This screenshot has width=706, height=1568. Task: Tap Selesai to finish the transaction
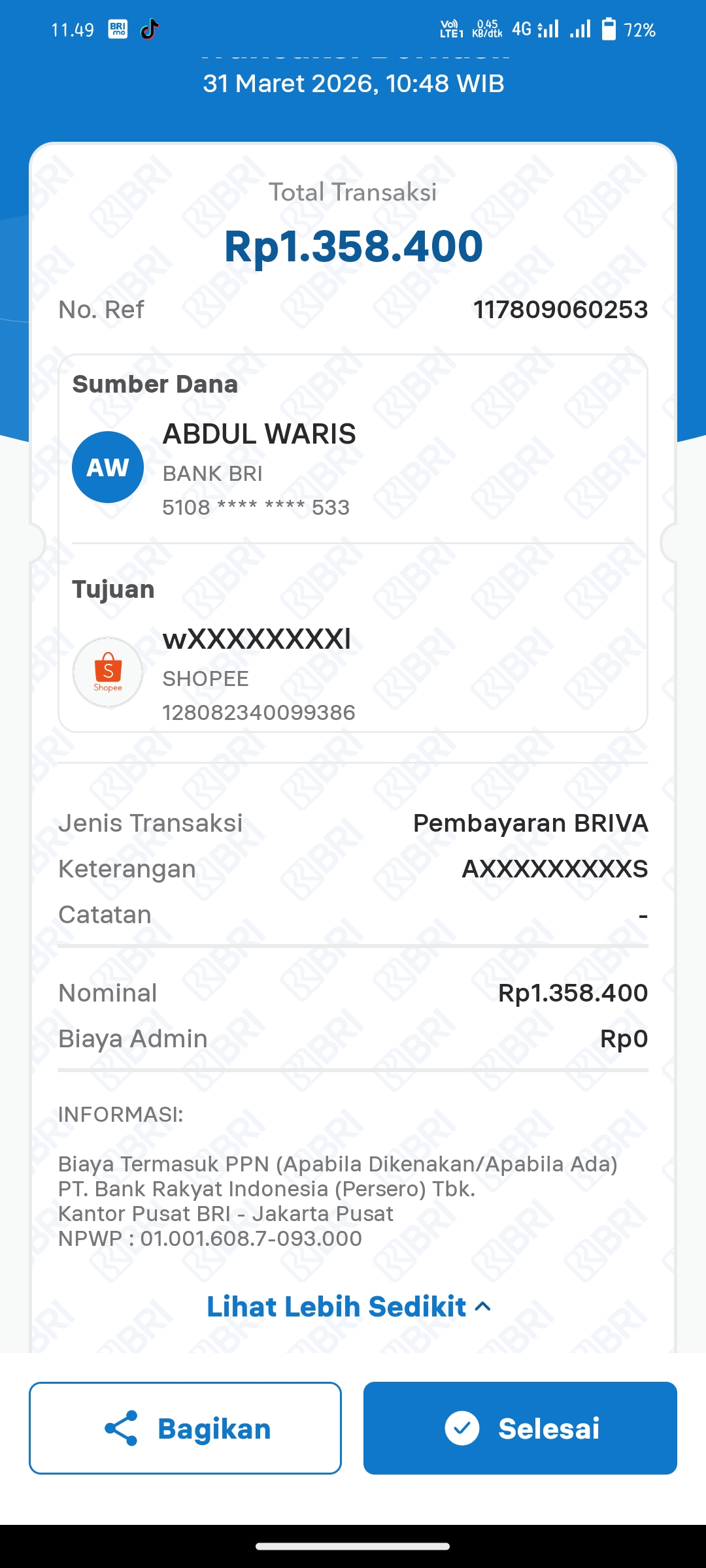520,1428
